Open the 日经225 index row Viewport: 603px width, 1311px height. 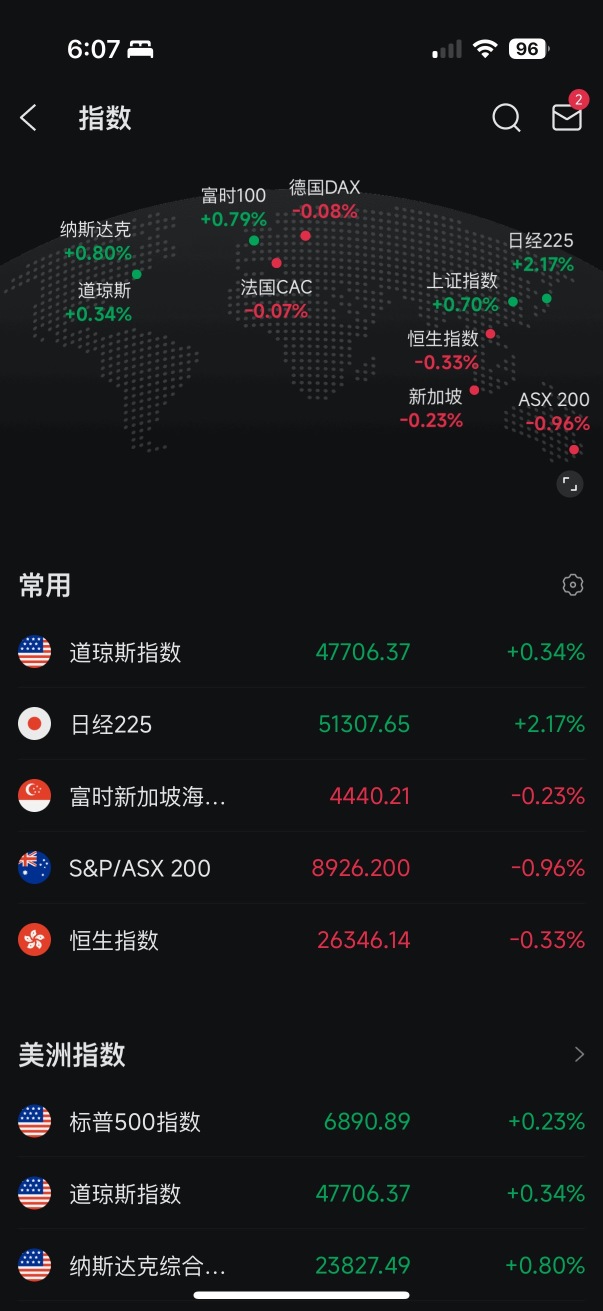tap(301, 724)
